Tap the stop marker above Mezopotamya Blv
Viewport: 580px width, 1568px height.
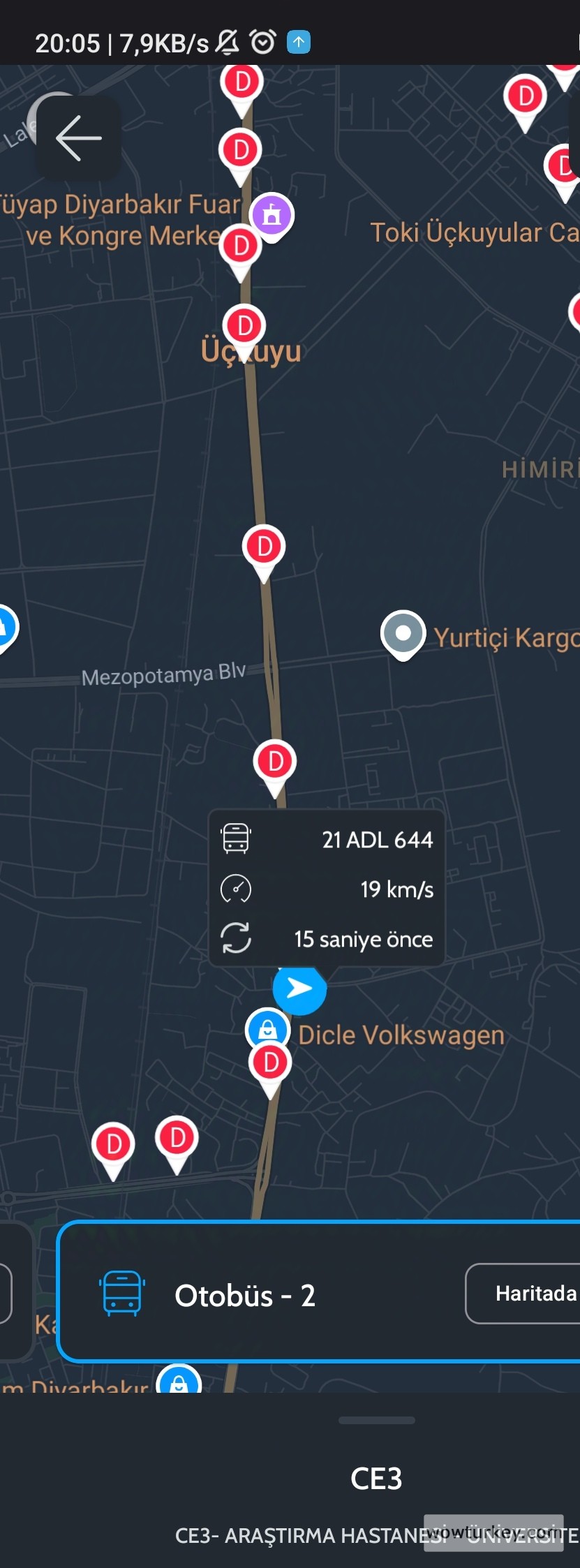(x=264, y=547)
